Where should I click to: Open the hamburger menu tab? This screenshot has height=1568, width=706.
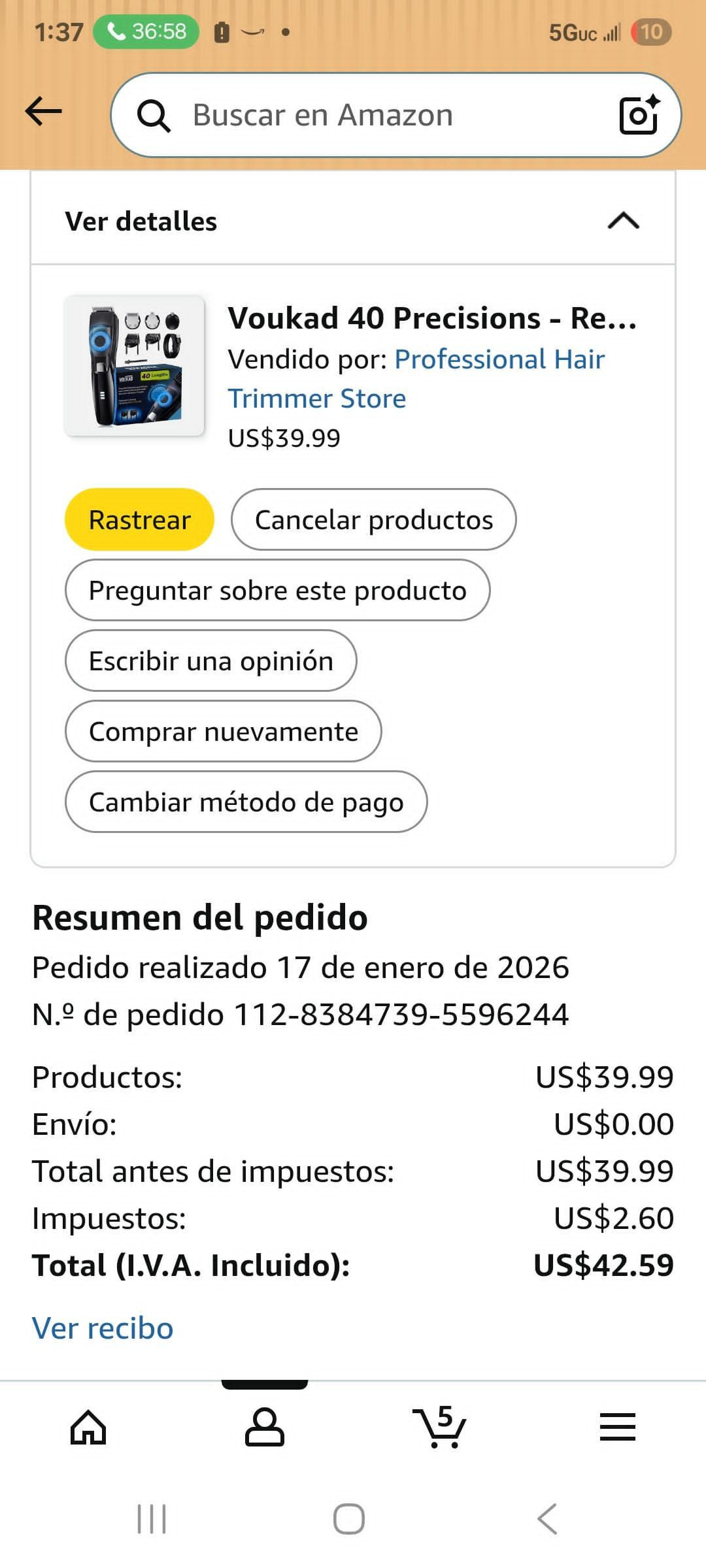(x=617, y=1427)
